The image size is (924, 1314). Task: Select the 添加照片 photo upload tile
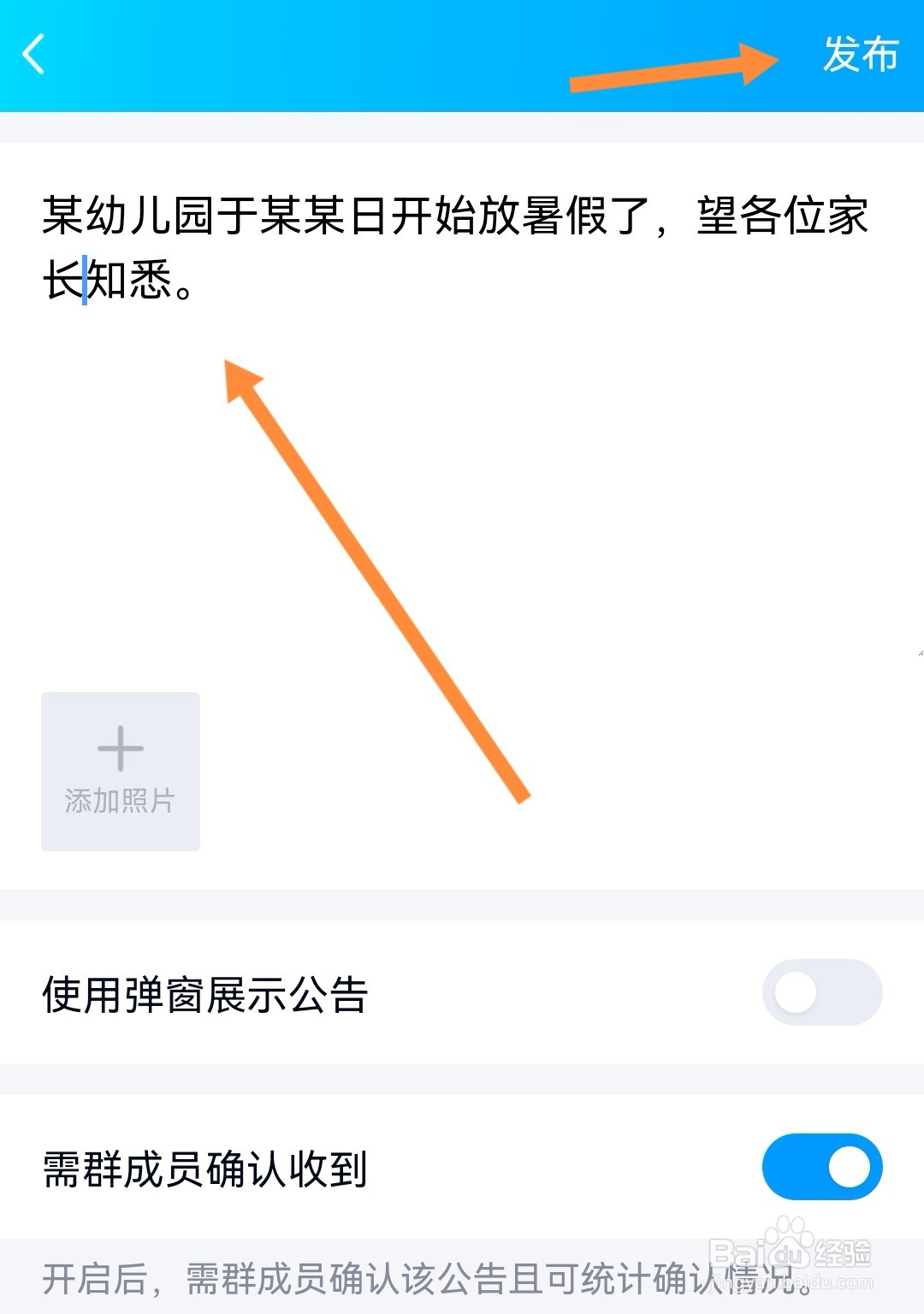coord(120,770)
